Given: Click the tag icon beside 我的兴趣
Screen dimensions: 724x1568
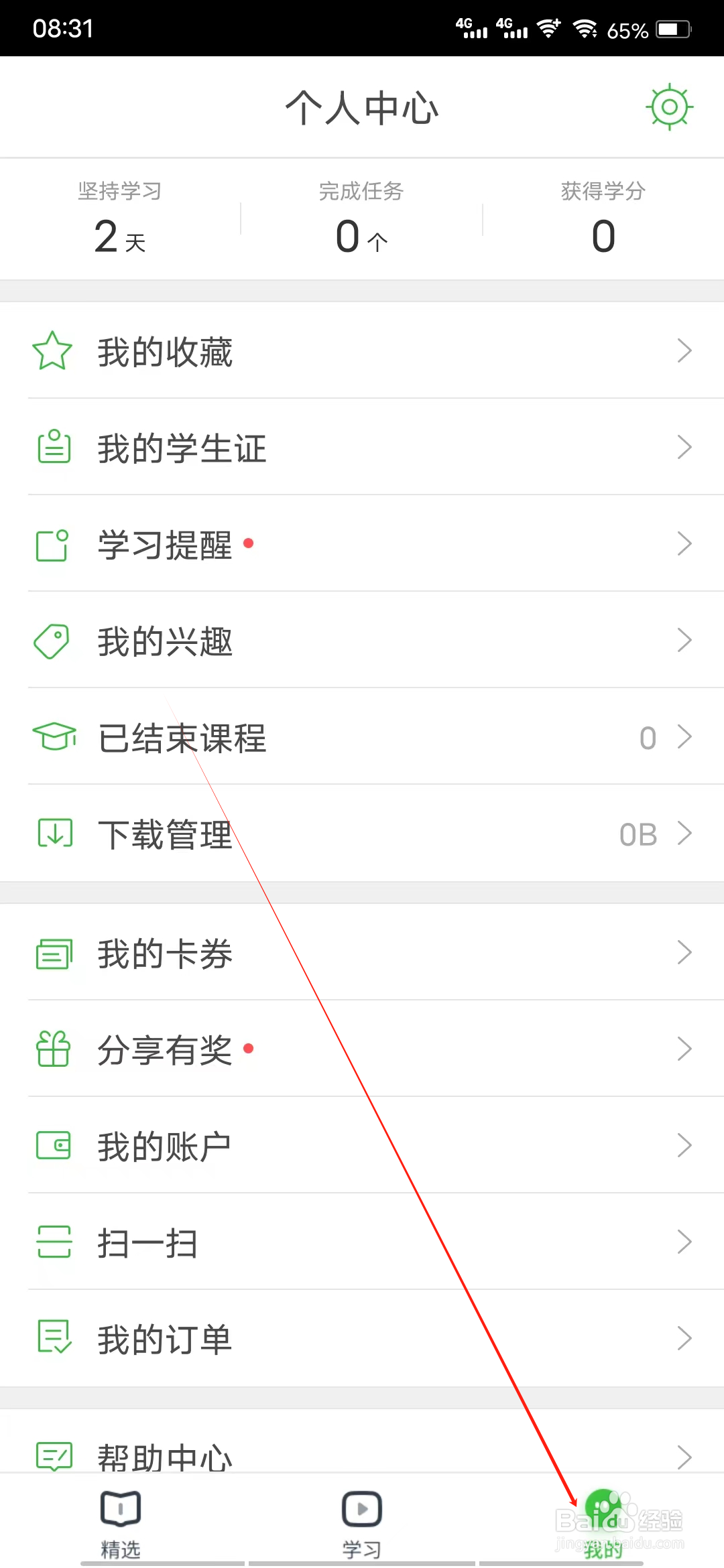Looking at the screenshot, I should click(54, 641).
